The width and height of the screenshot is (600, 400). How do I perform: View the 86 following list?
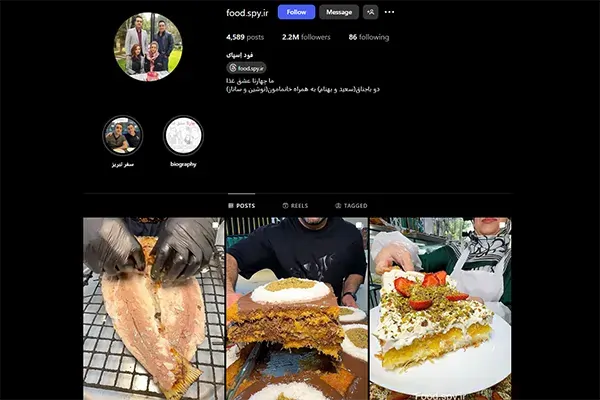tap(367, 36)
